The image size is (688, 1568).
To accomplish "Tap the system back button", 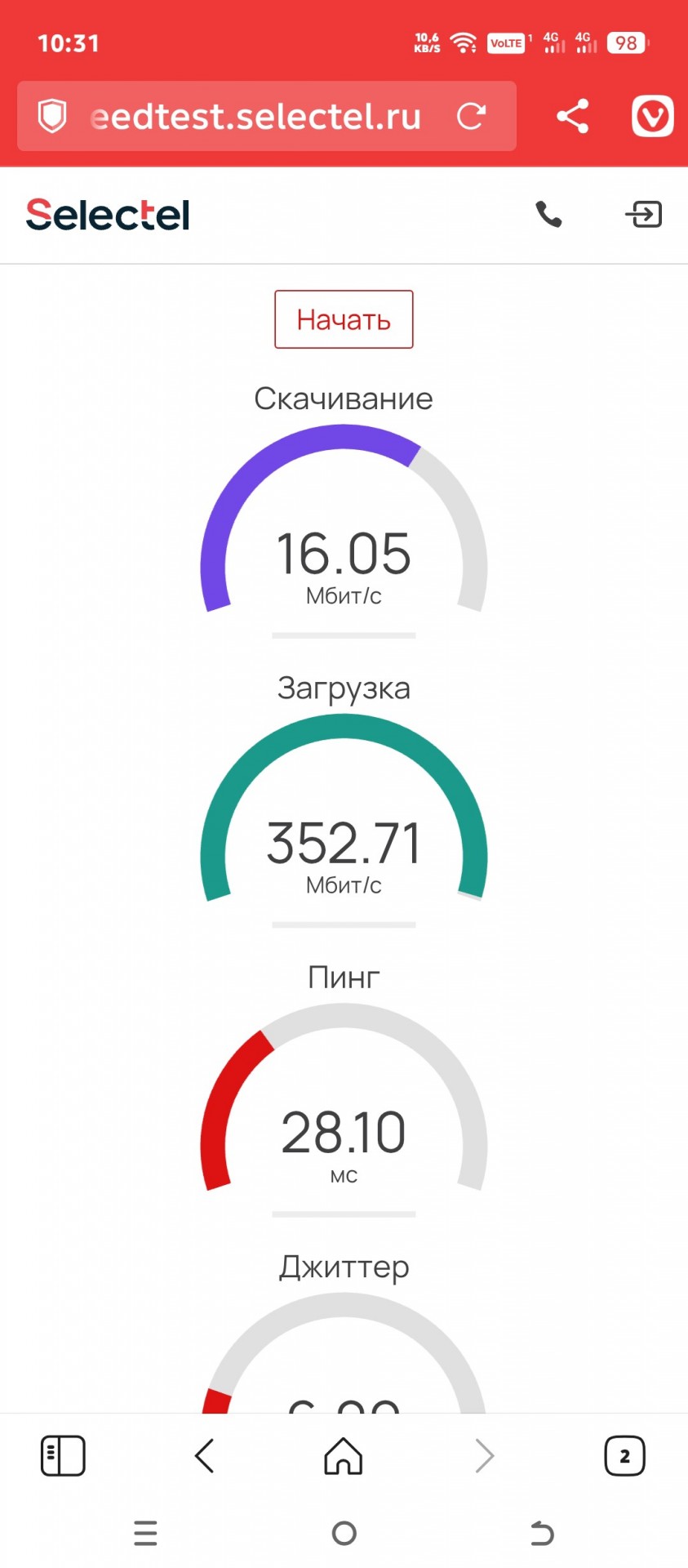I will tap(542, 1533).
